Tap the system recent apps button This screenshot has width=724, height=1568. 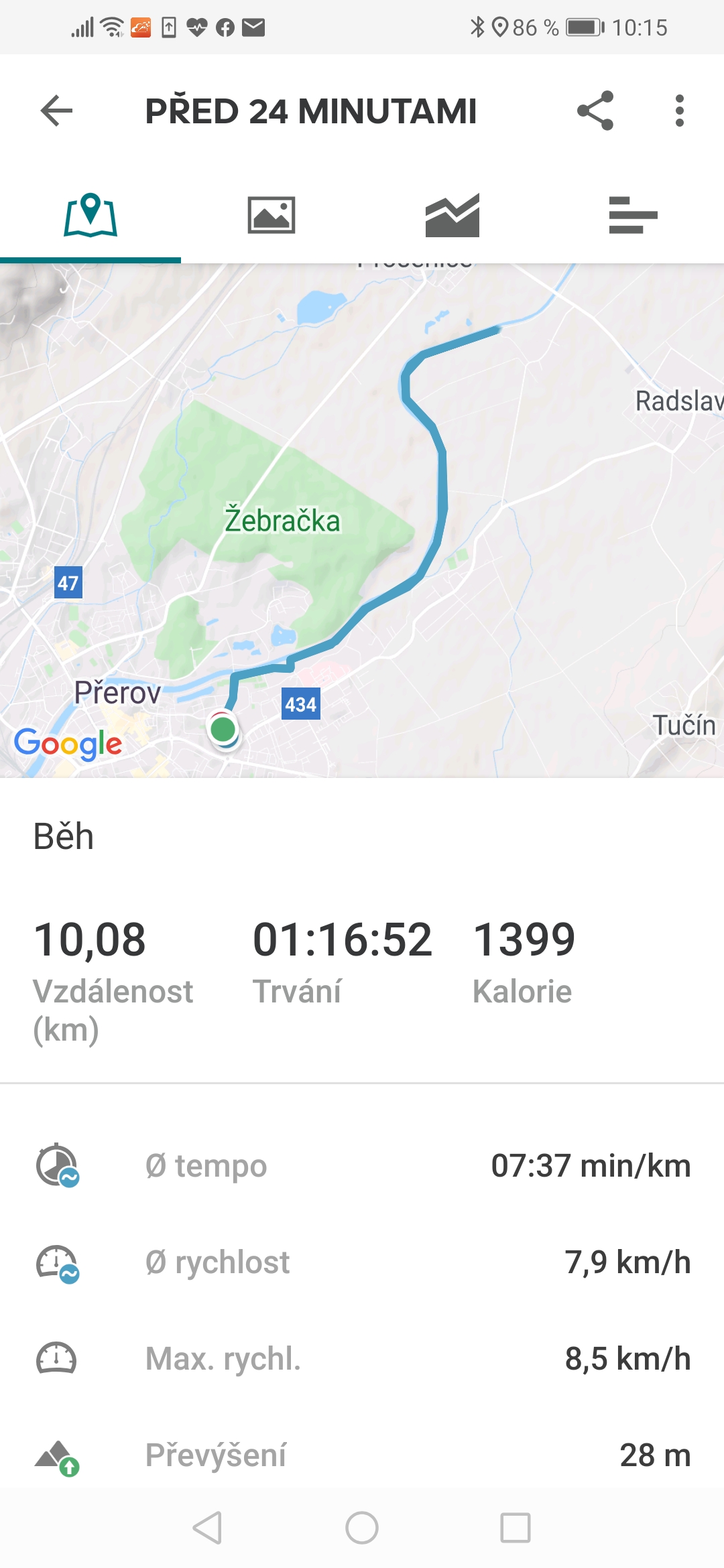(516, 1528)
